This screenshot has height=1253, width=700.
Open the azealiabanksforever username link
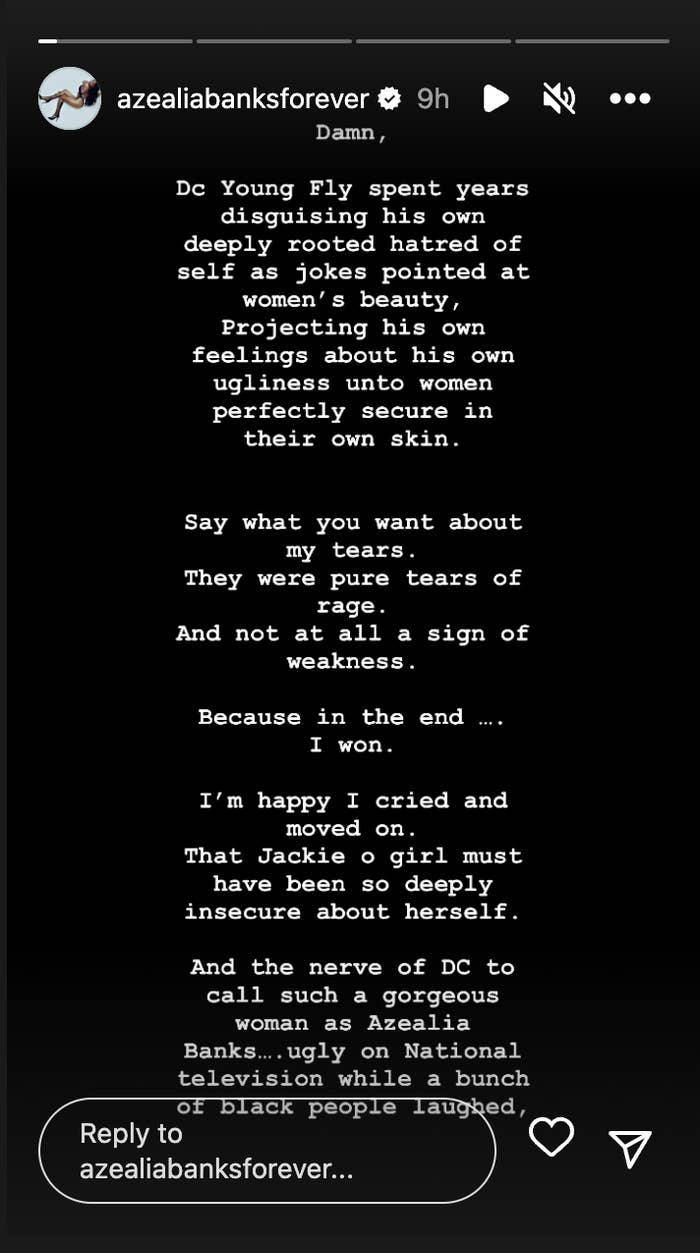(243, 98)
